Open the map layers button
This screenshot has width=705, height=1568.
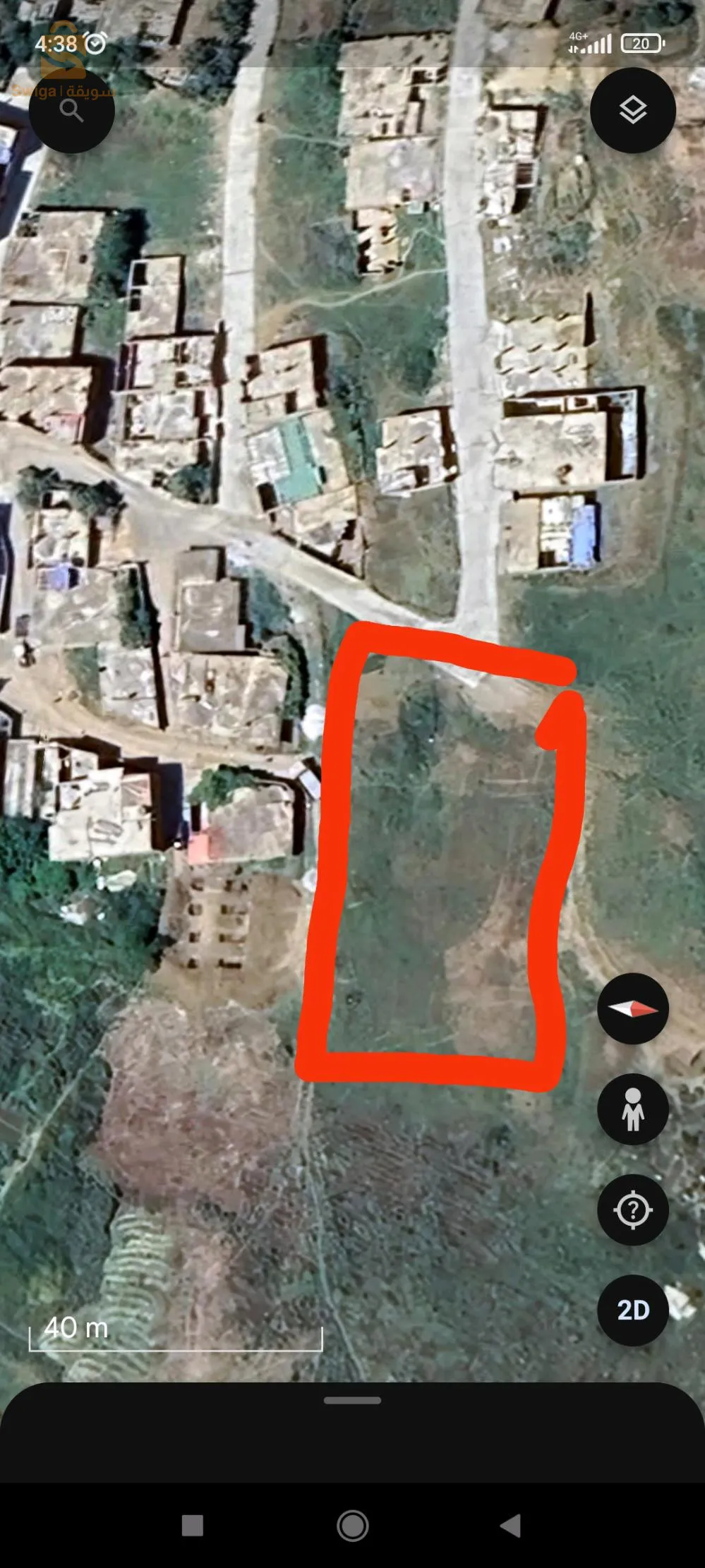coord(633,110)
